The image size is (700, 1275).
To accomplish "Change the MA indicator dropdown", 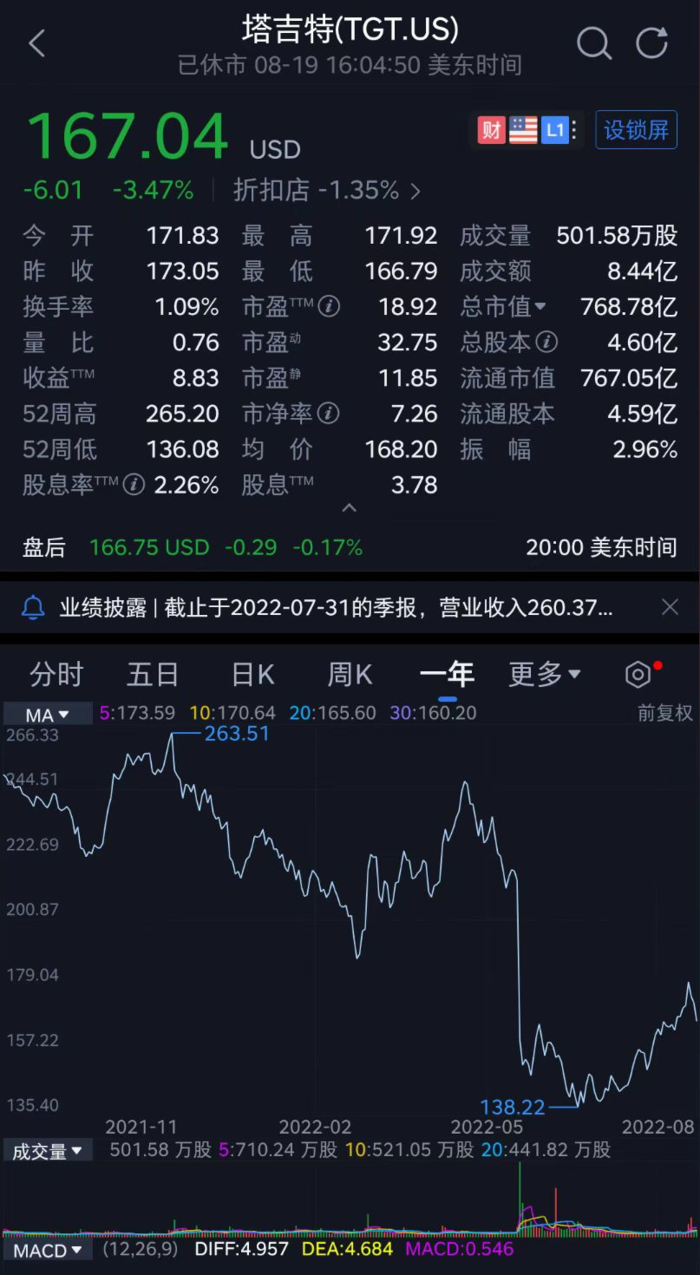I will [47, 714].
